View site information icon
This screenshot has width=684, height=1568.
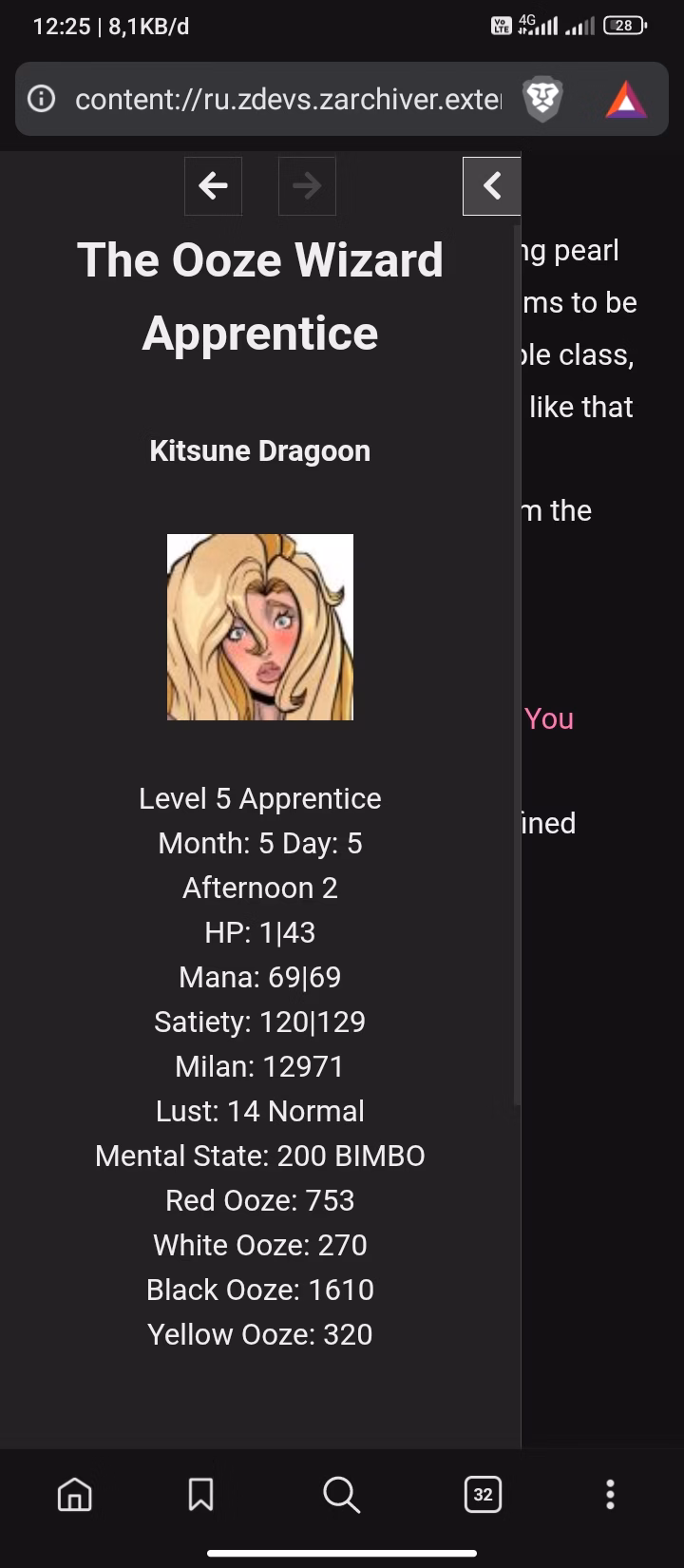tap(42, 99)
